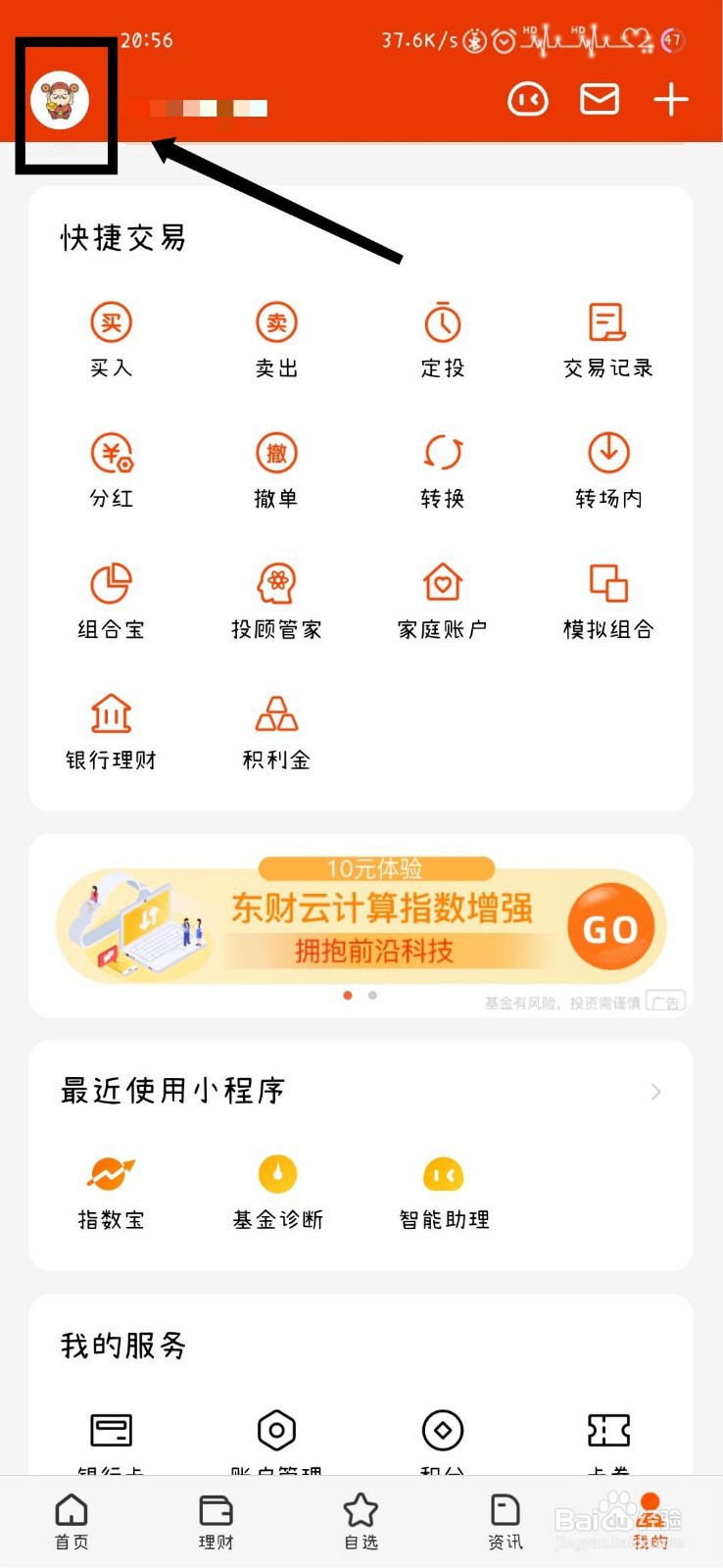The width and height of the screenshot is (723, 1568).
Task: Tap the GO button on the banner
Action: 610,925
